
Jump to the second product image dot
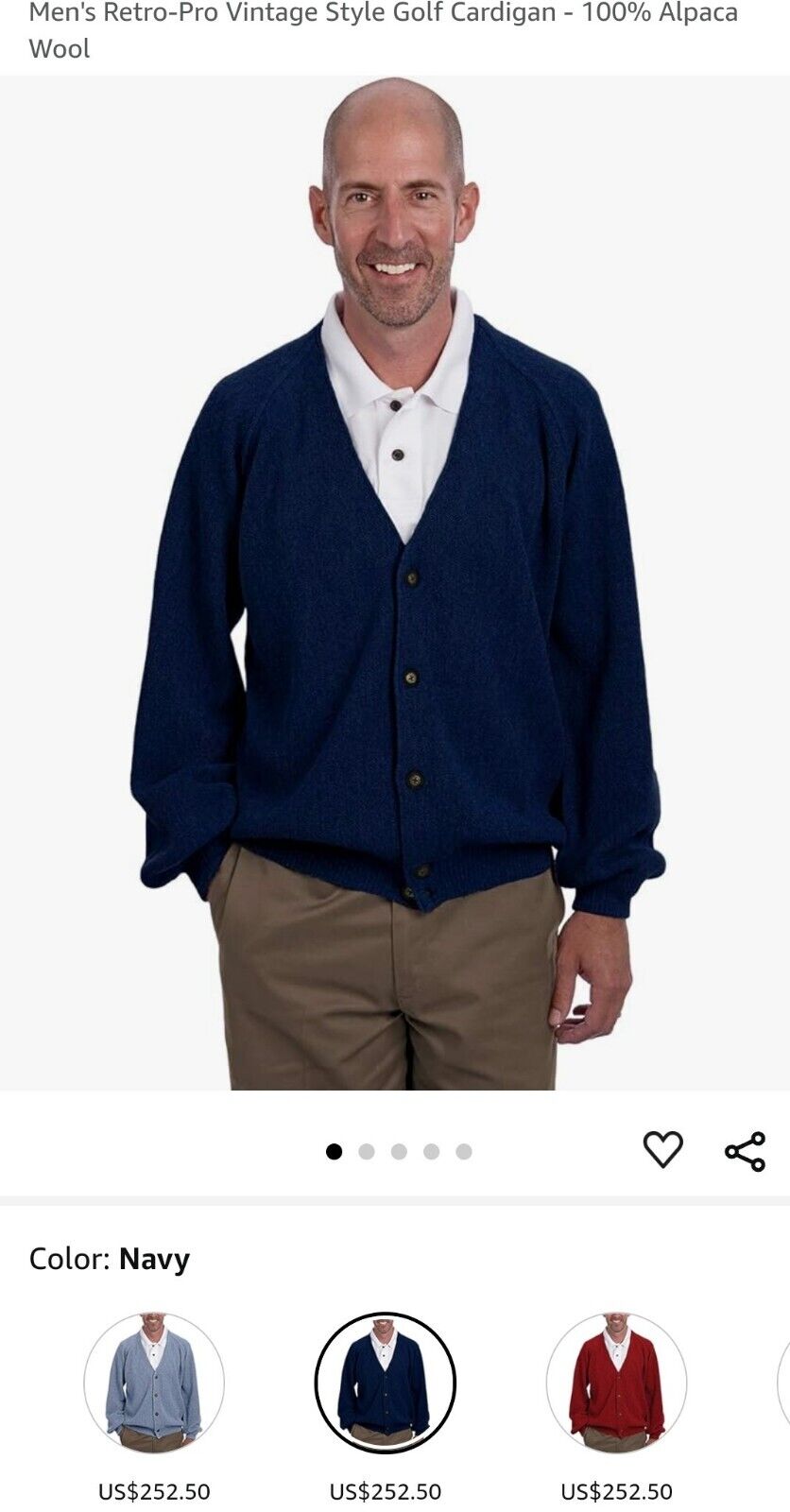(x=367, y=1151)
